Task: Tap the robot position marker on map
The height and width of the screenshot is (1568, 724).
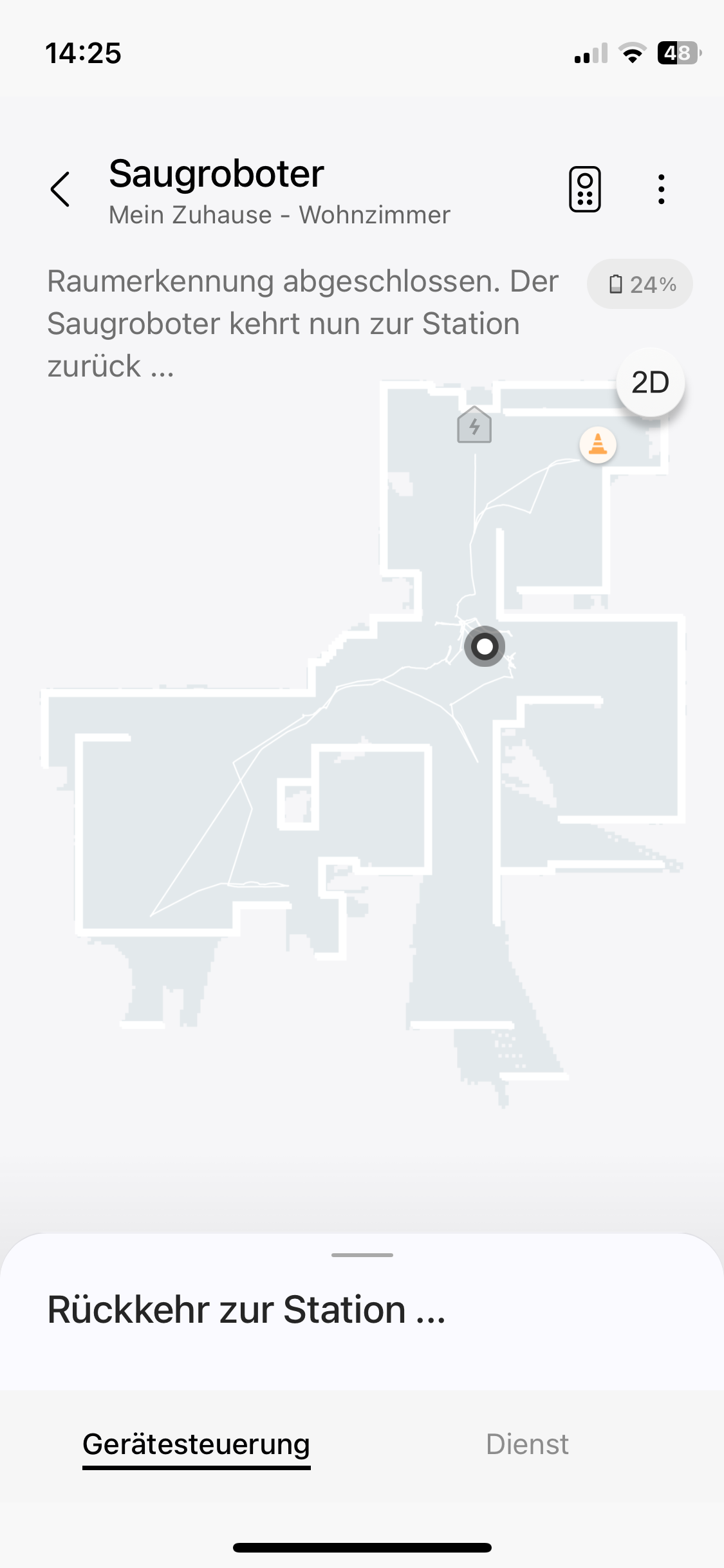Action: [x=485, y=646]
